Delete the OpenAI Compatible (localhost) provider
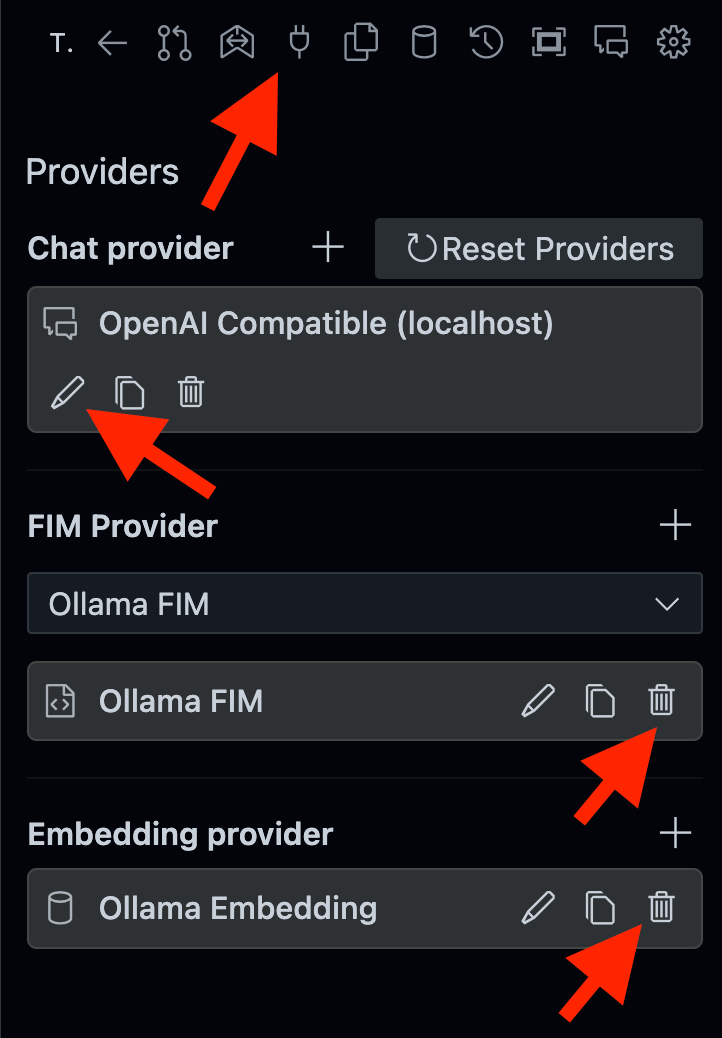This screenshot has width=722, height=1038. (x=191, y=391)
